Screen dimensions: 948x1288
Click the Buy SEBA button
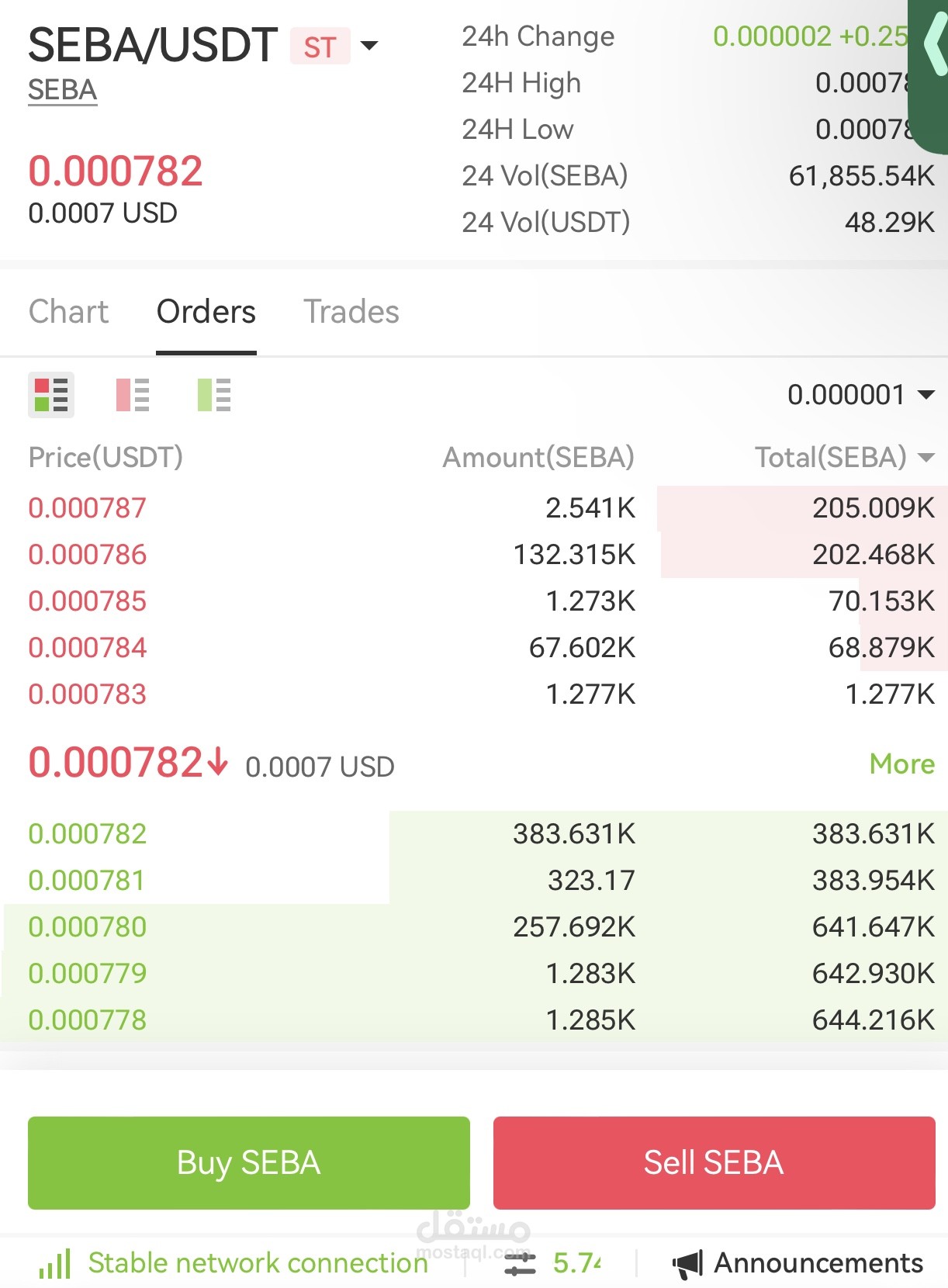pyautogui.click(x=248, y=1162)
